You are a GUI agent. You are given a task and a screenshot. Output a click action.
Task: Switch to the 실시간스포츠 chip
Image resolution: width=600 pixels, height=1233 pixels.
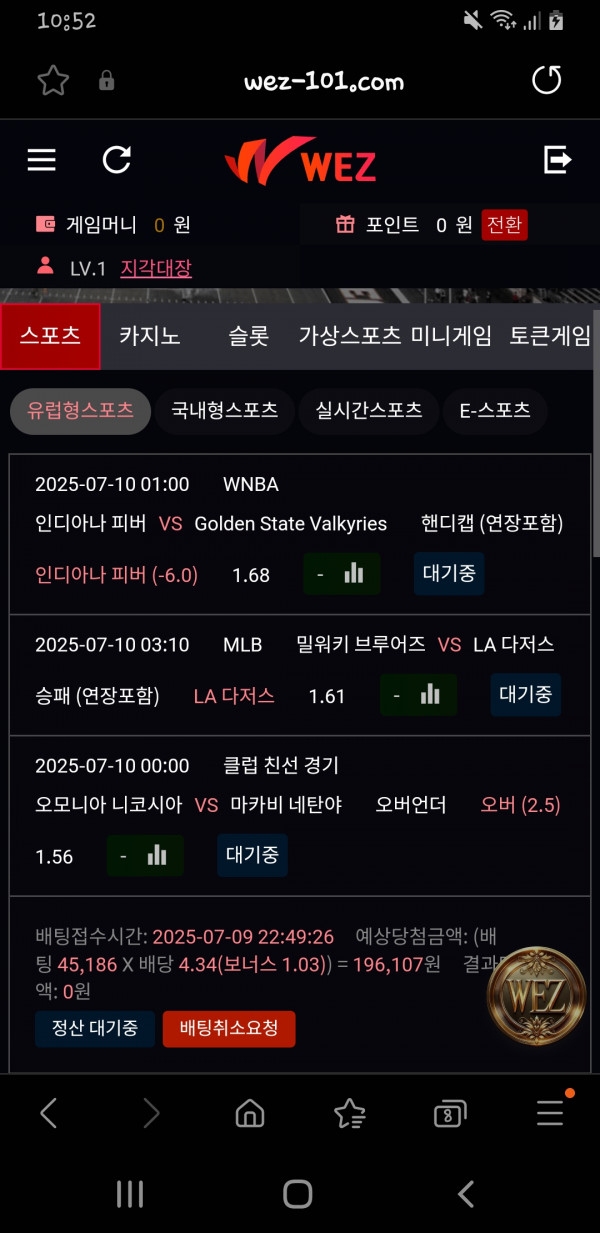(x=369, y=411)
